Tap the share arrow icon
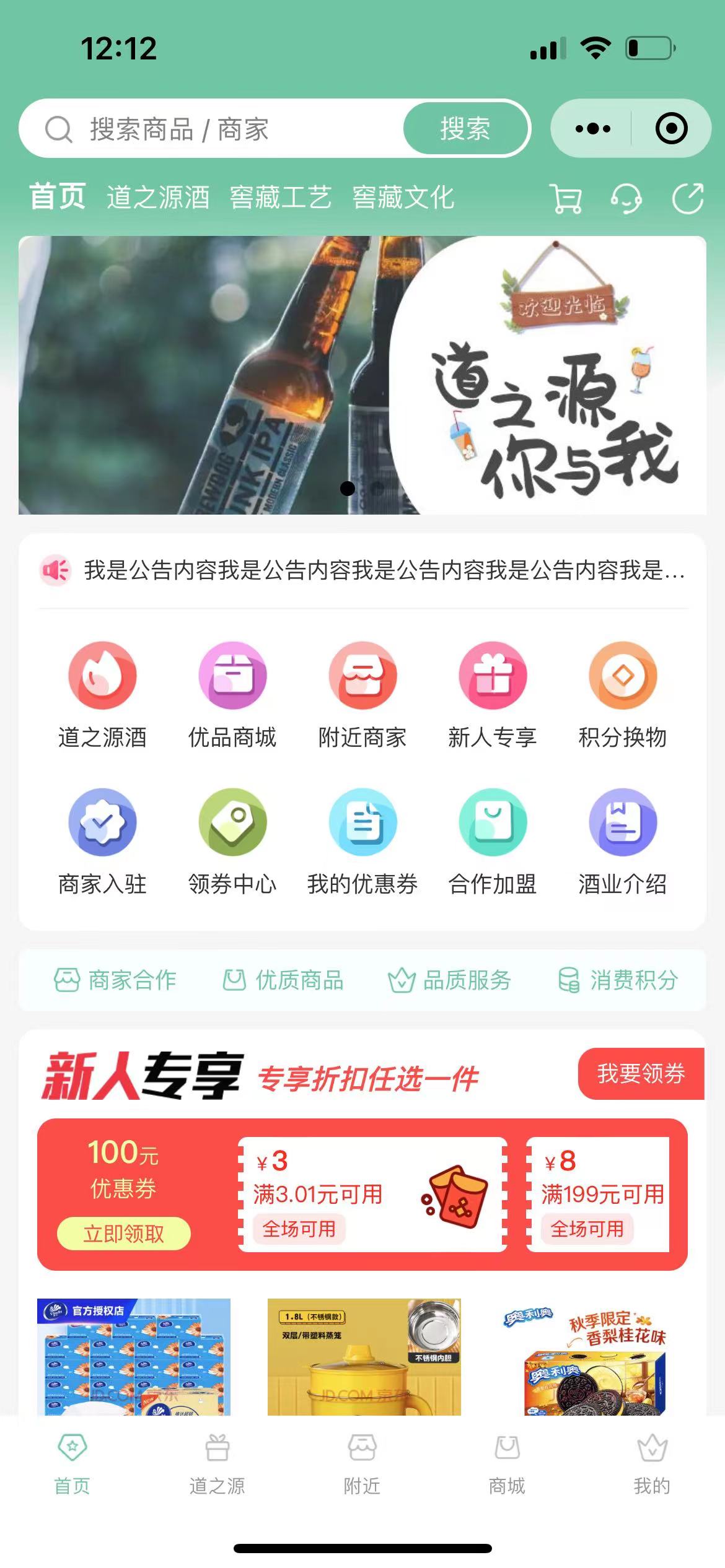This screenshot has height=1568, width=725. tap(688, 199)
